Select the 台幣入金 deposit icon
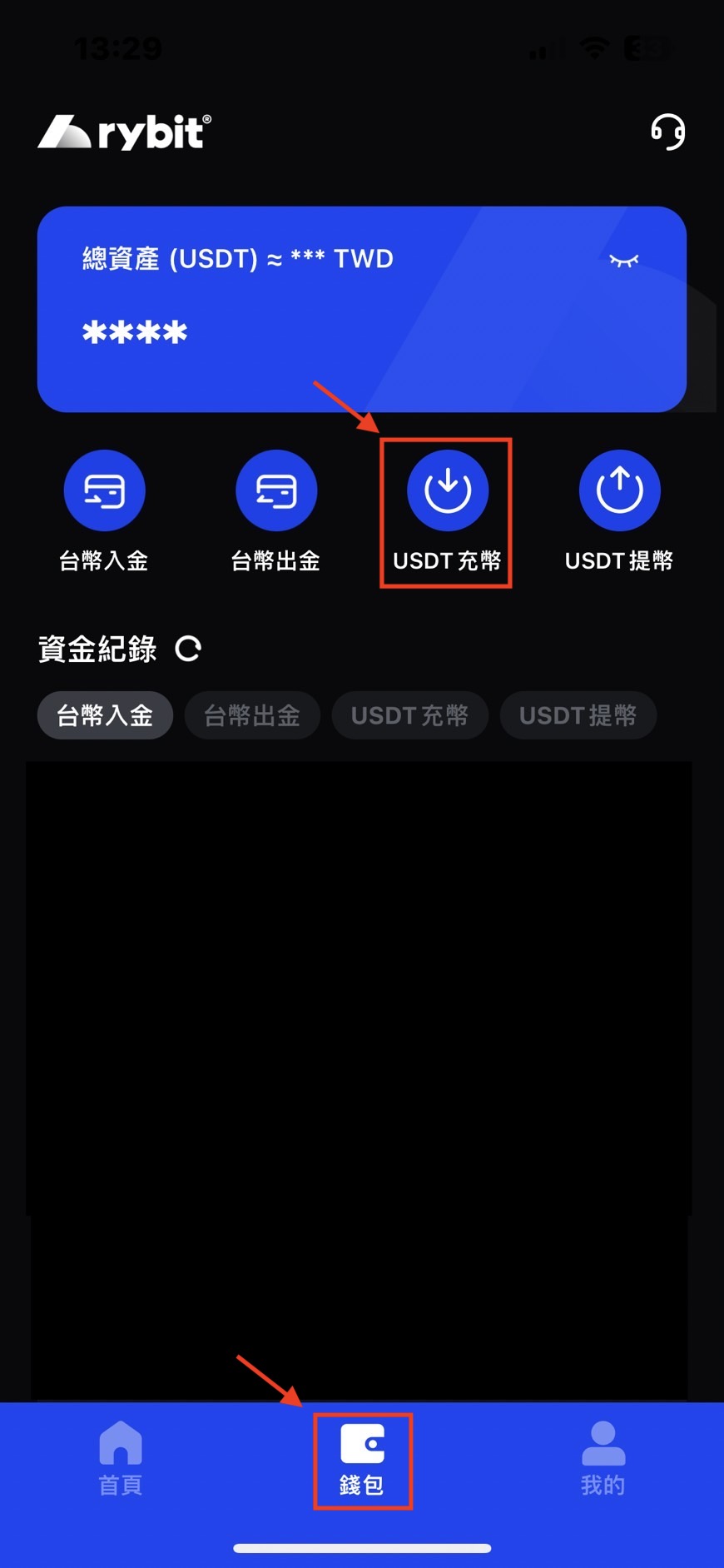This screenshot has width=724, height=1568. (104, 490)
